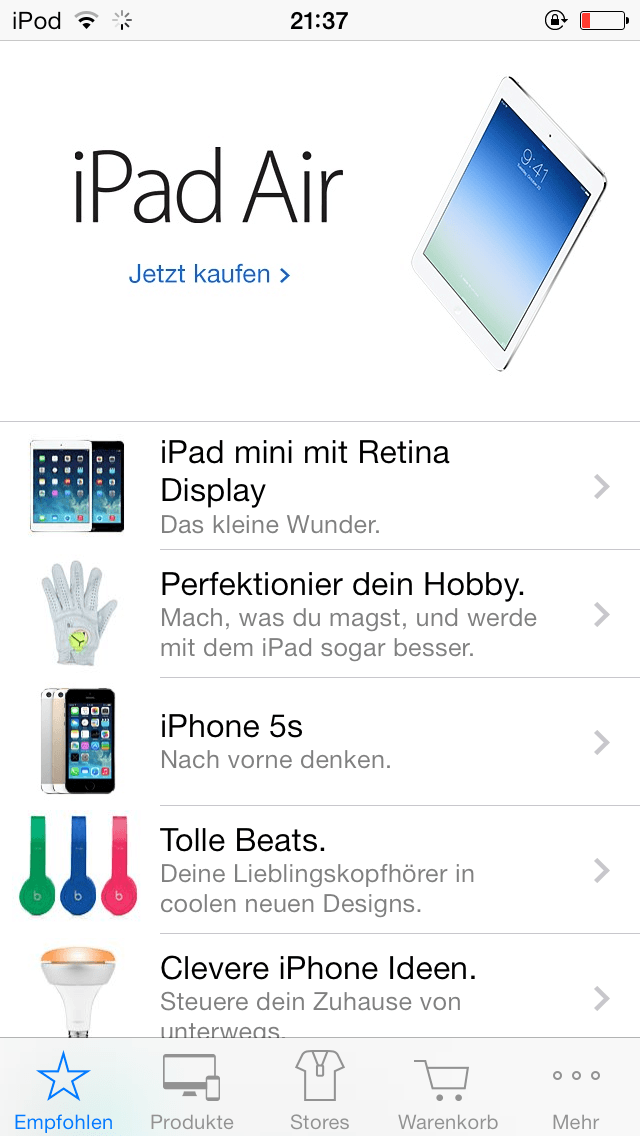Open iPad mini mit Retina Display row
The image size is (640, 1136).
tap(320, 485)
